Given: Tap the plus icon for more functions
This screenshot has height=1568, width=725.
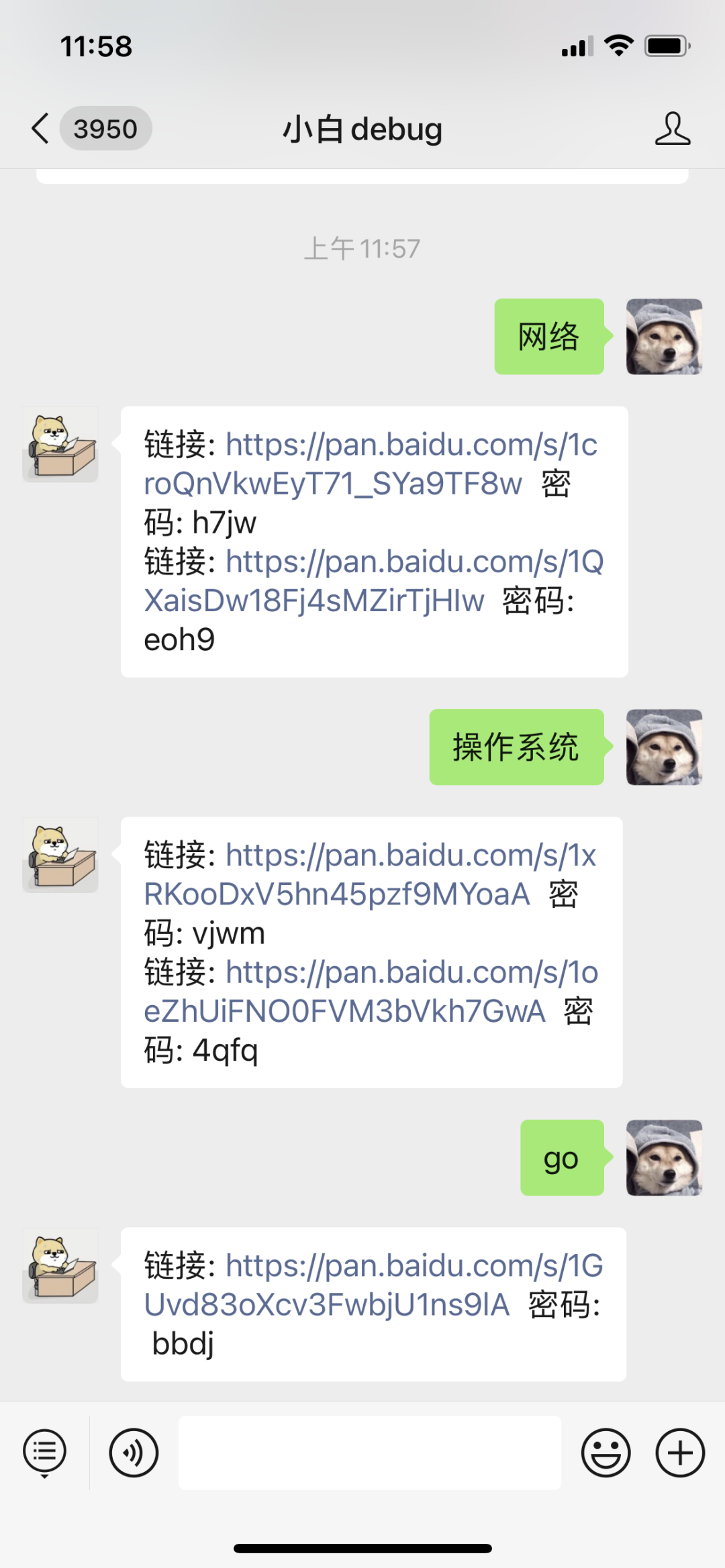Looking at the screenshot, I should (679, 1453).
